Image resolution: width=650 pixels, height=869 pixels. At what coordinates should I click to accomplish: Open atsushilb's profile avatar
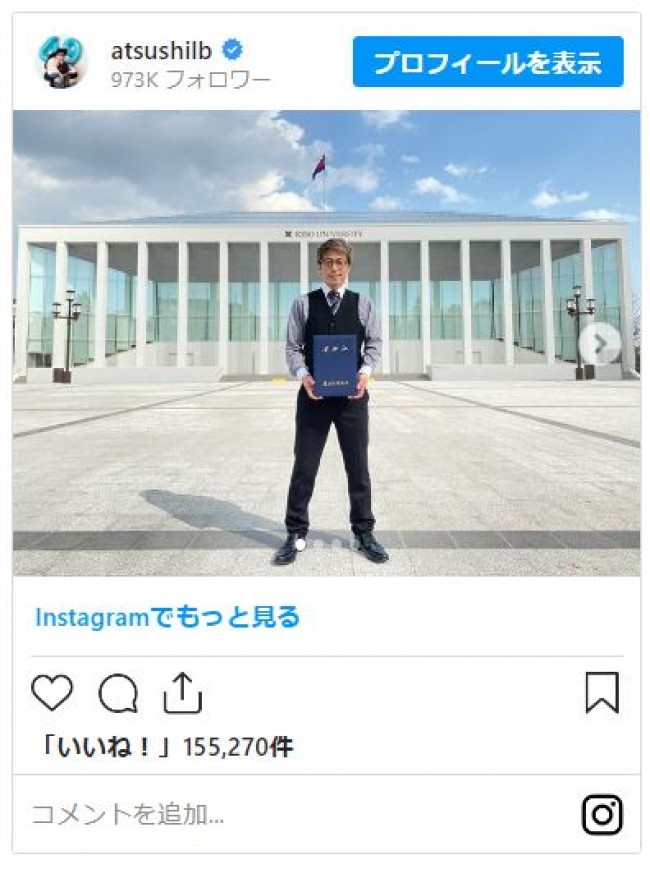click(62, 62)
